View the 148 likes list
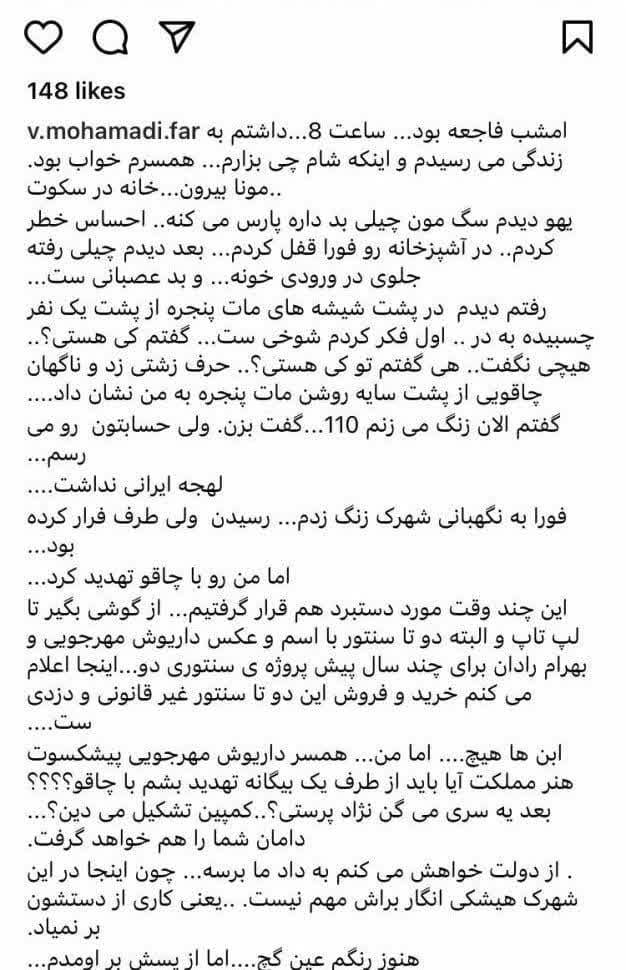This screenshot has width=626, height=970. (77, 91)
